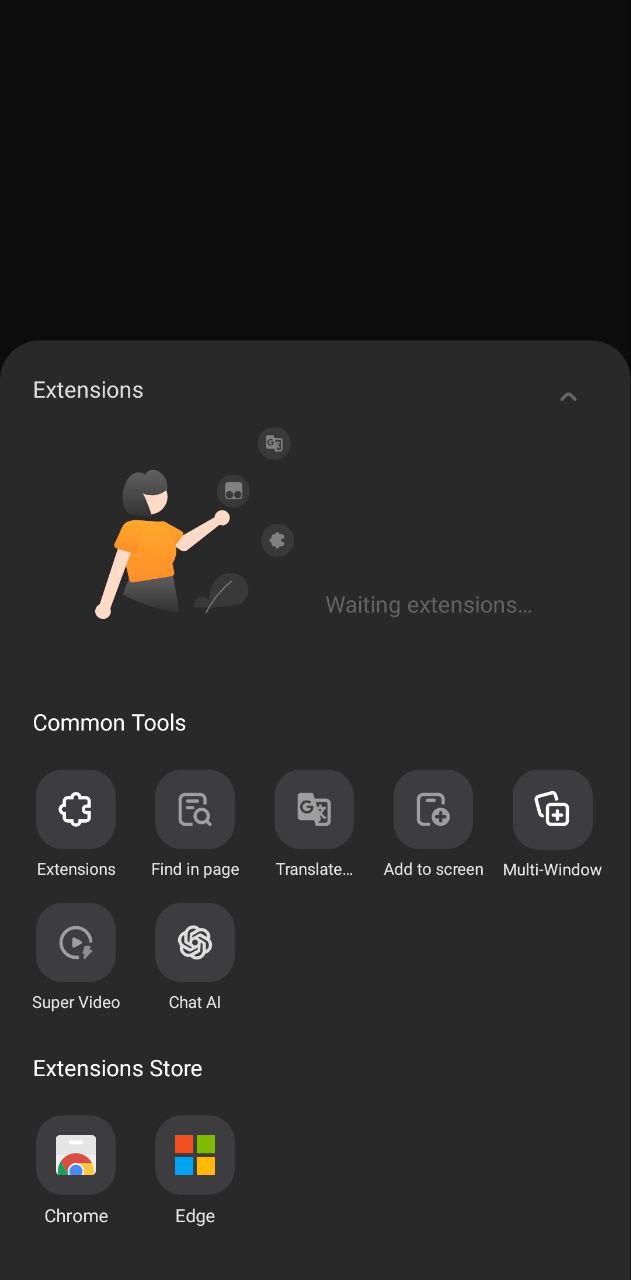The image size is (631, 1280).
Task: Select the Translate tool
Action: 314,809
